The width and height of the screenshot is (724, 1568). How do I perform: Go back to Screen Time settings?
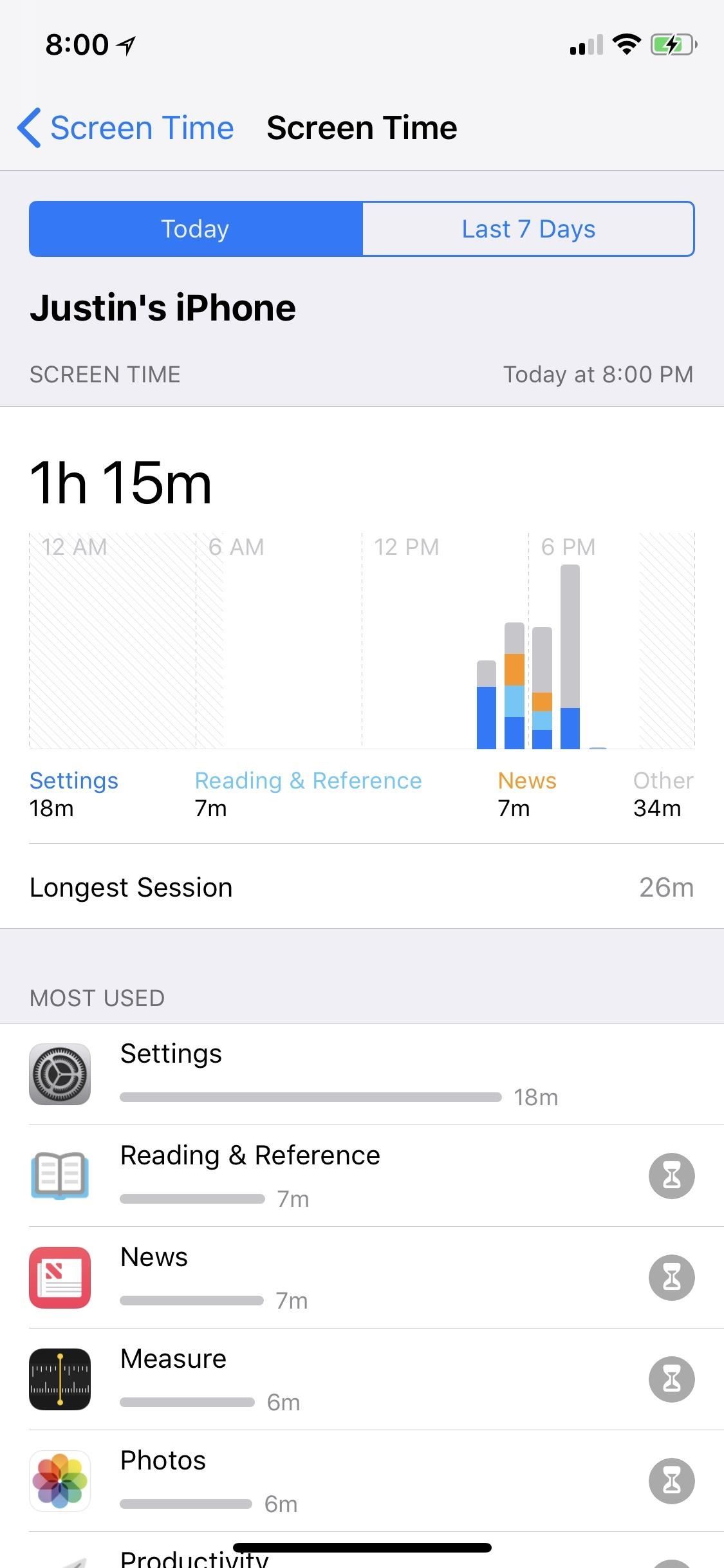click(x=126, y=127)
